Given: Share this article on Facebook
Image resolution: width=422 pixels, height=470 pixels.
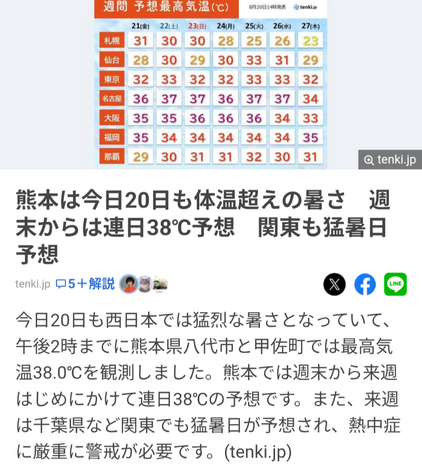Looking at the screenshot, I should click(x=365, y=284).
